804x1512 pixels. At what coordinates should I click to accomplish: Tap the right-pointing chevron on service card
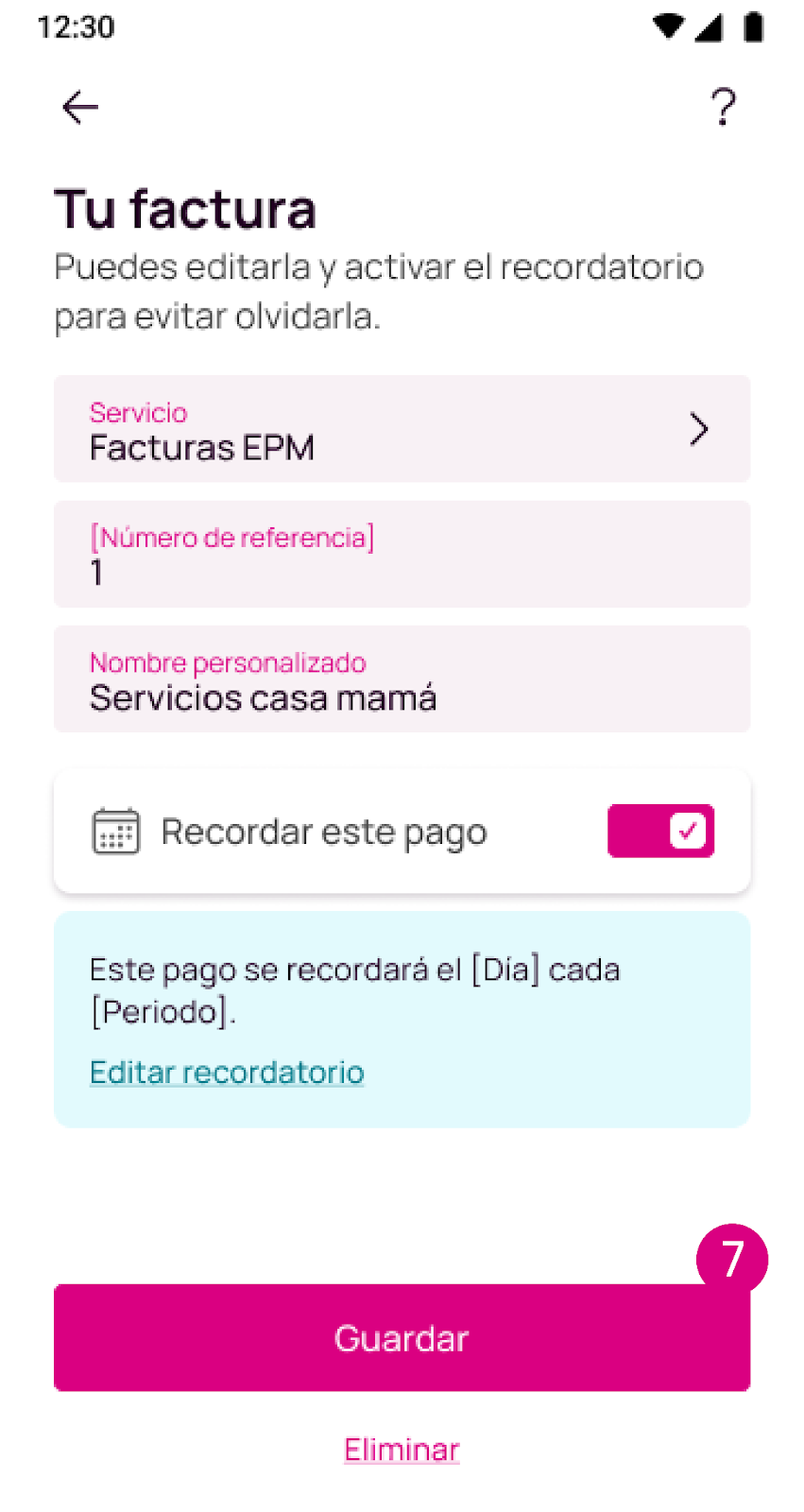tap(699, 429)
